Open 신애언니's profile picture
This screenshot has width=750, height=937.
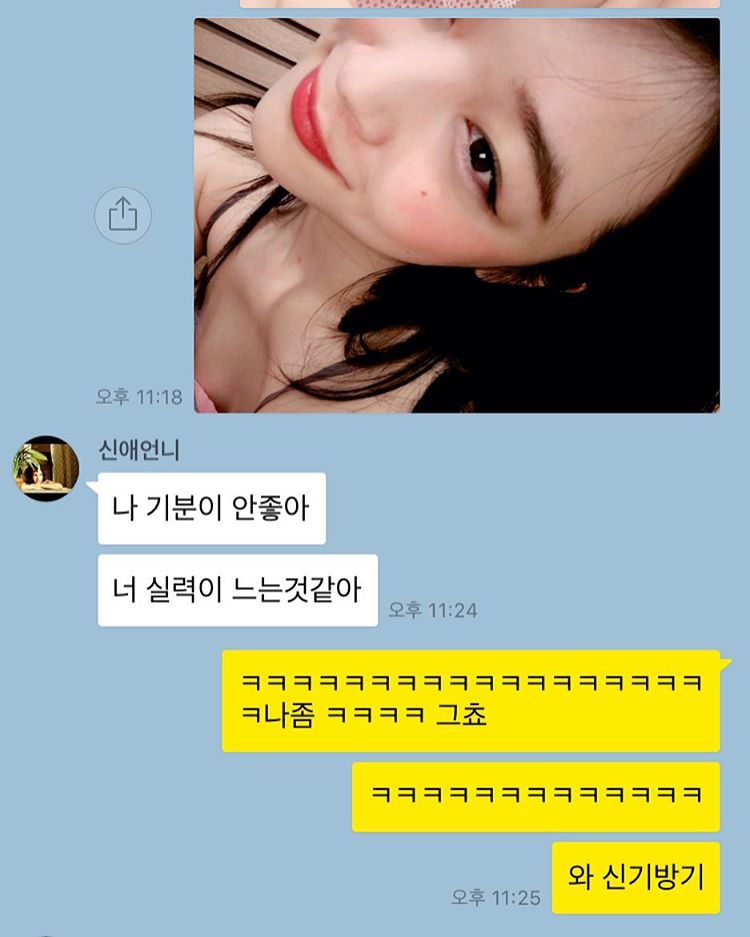[46, 468]
